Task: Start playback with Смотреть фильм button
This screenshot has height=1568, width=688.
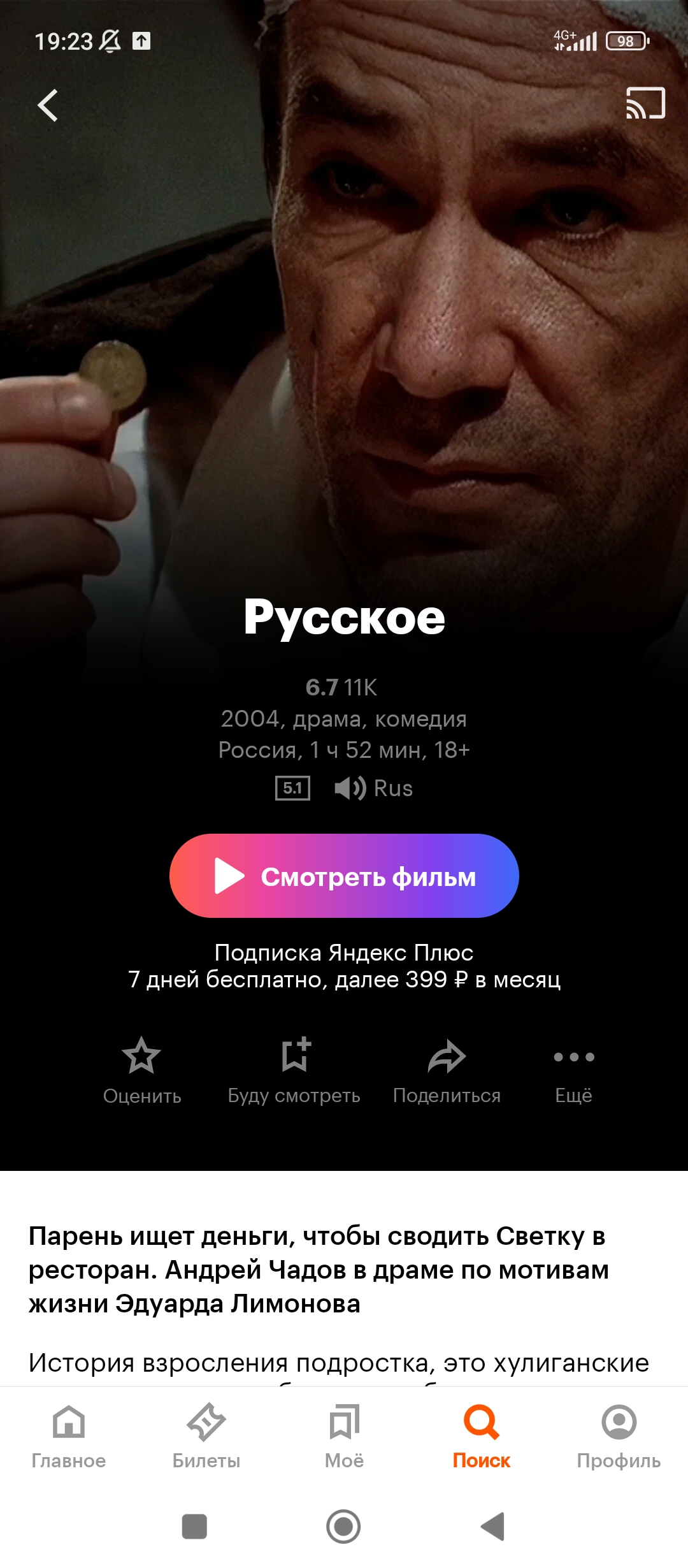Action: 344,876
